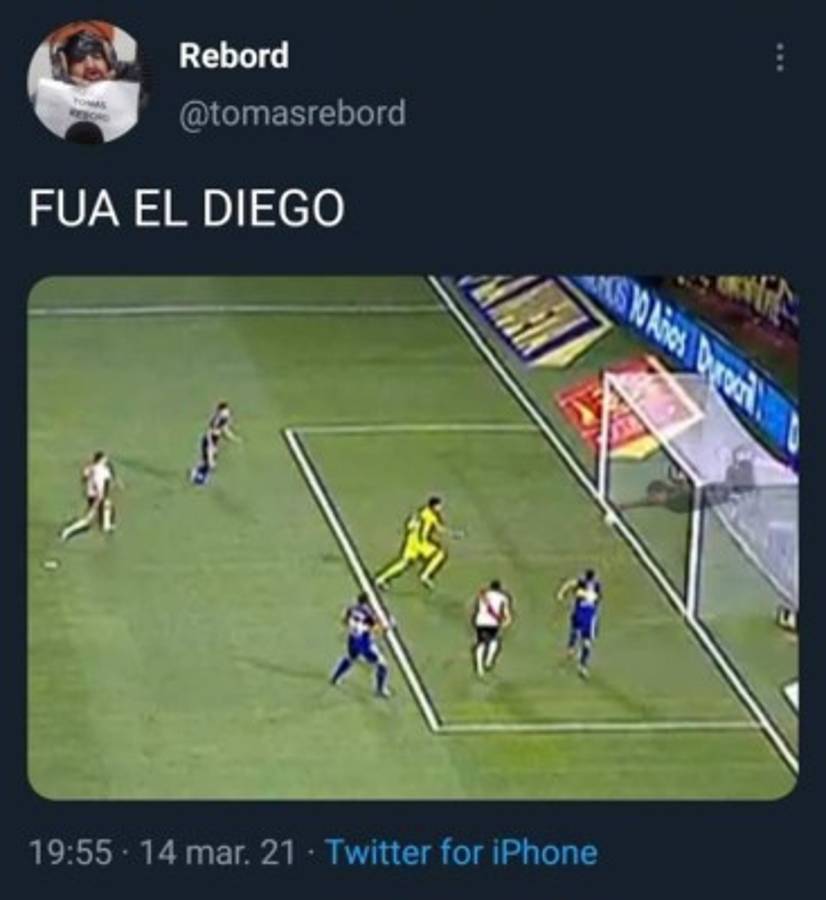View the attached football match image
Image resolution: width=826 pixels, height=900 pixels.
(x=412, y=537)
